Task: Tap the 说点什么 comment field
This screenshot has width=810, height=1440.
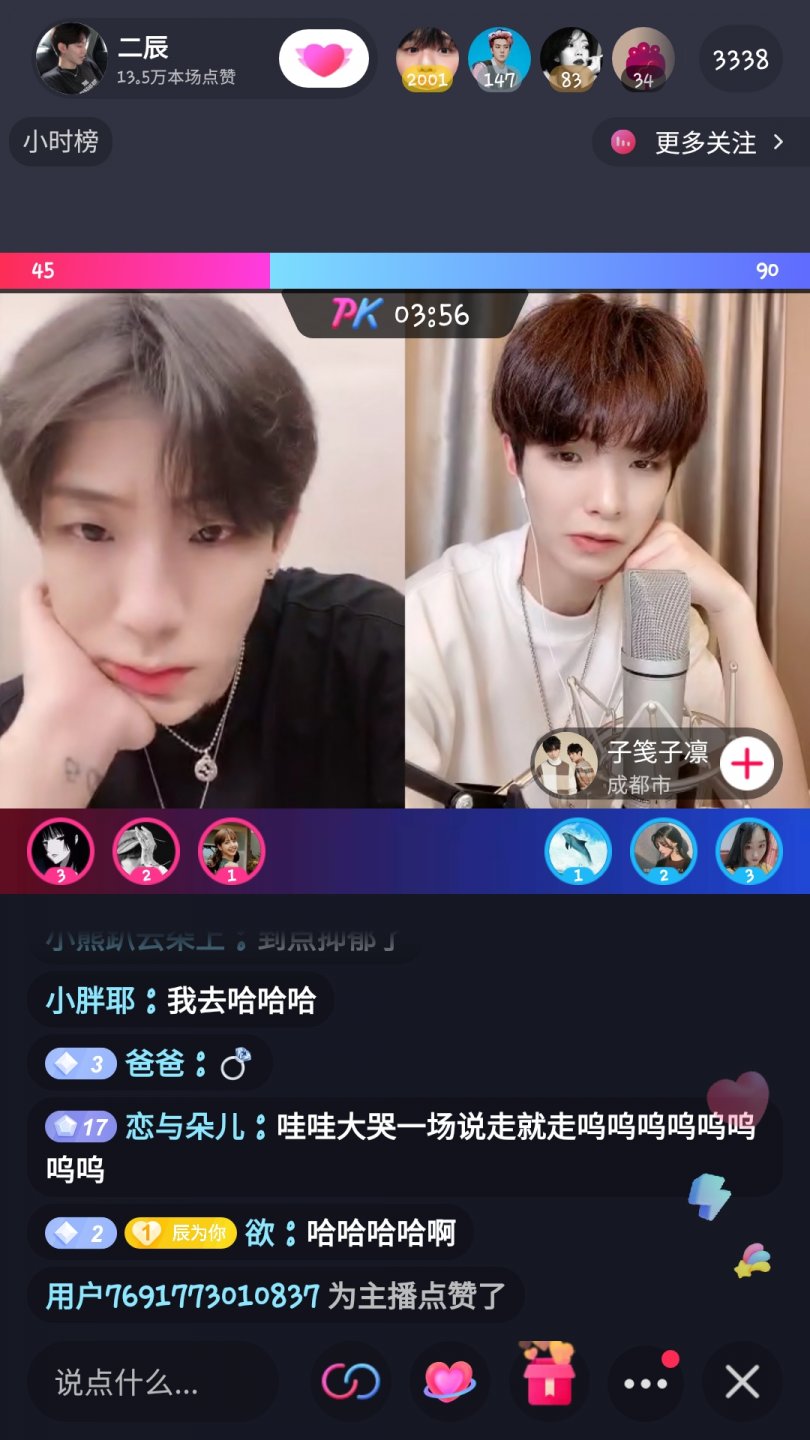Action: [x=152, y=1383]
